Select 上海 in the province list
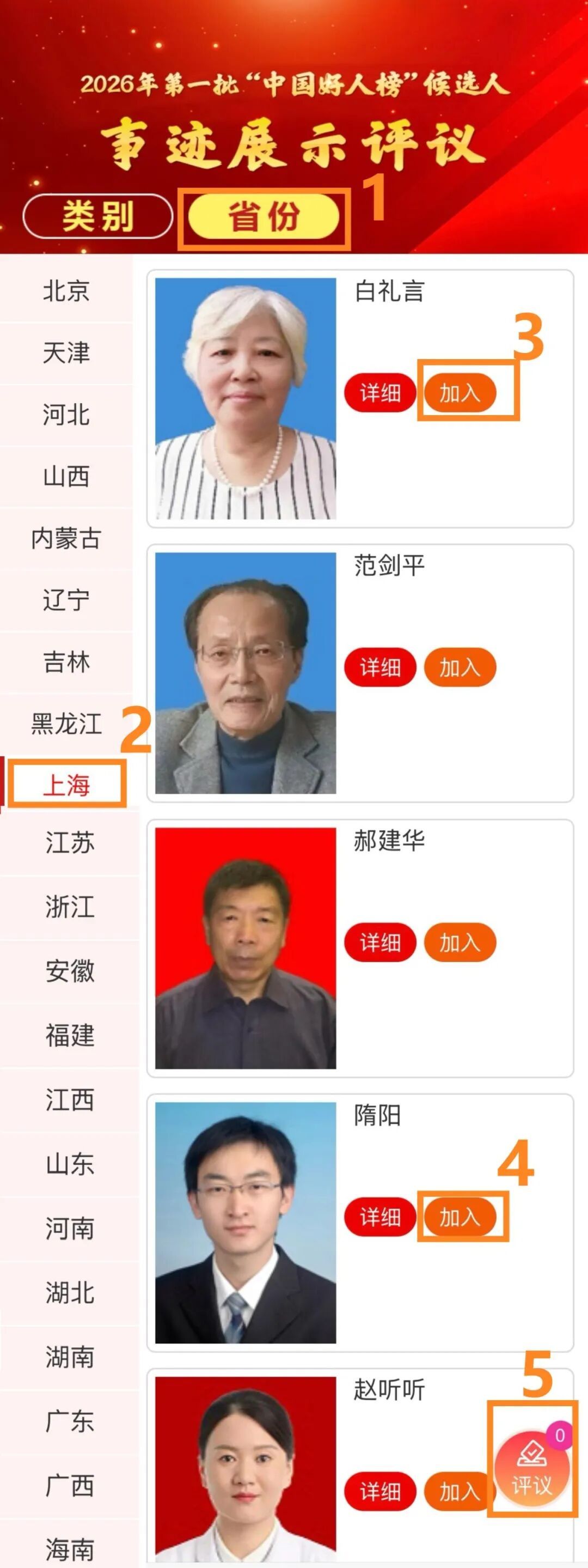 coord(66,785)
